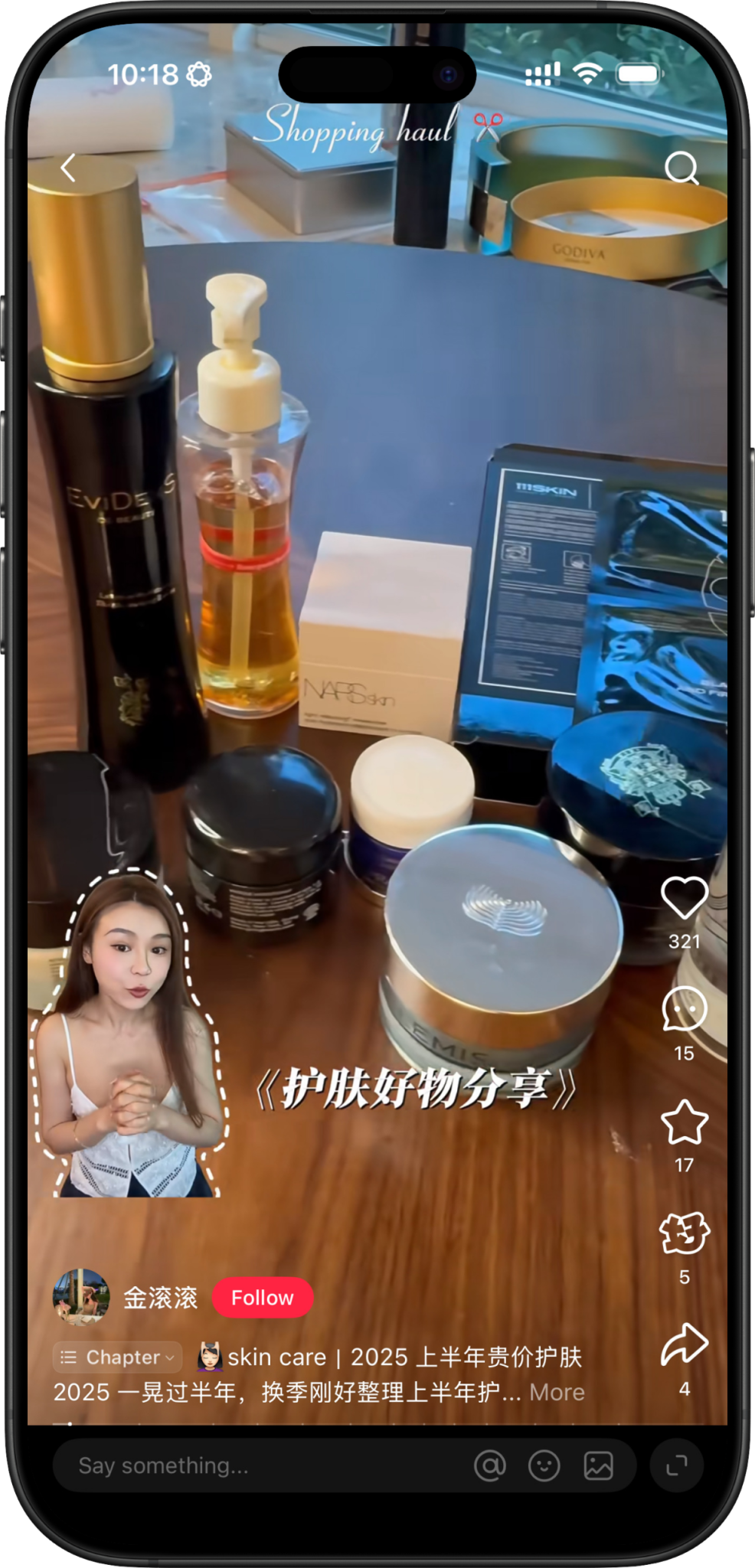Open search with the magnifier icon

pos(681,168)
